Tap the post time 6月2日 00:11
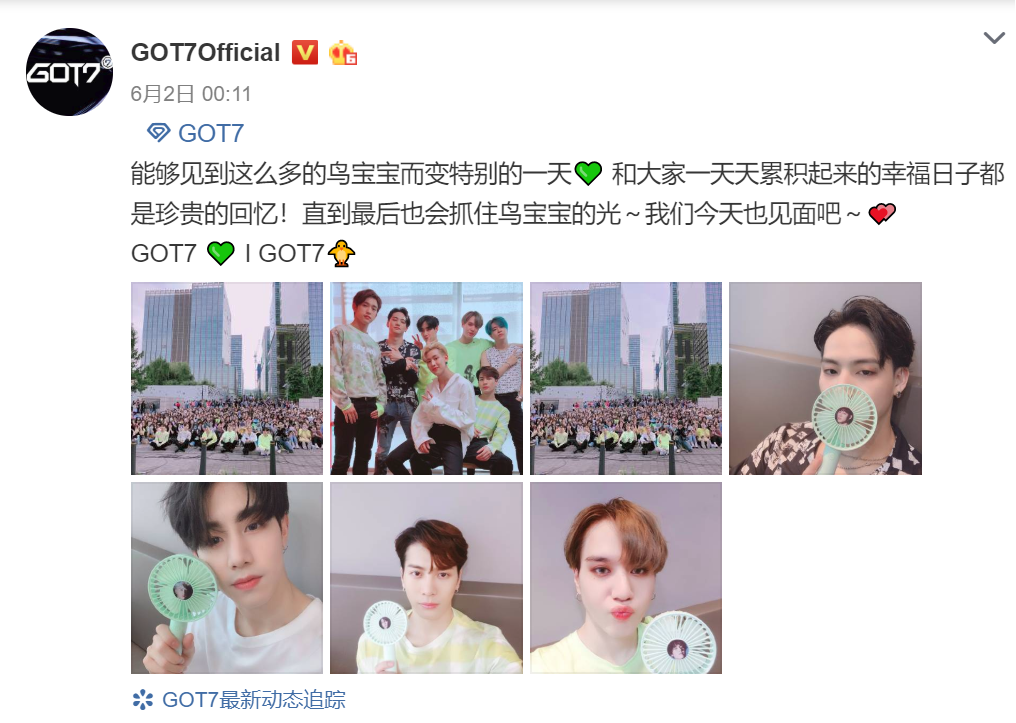 click(x=191, y=94)
